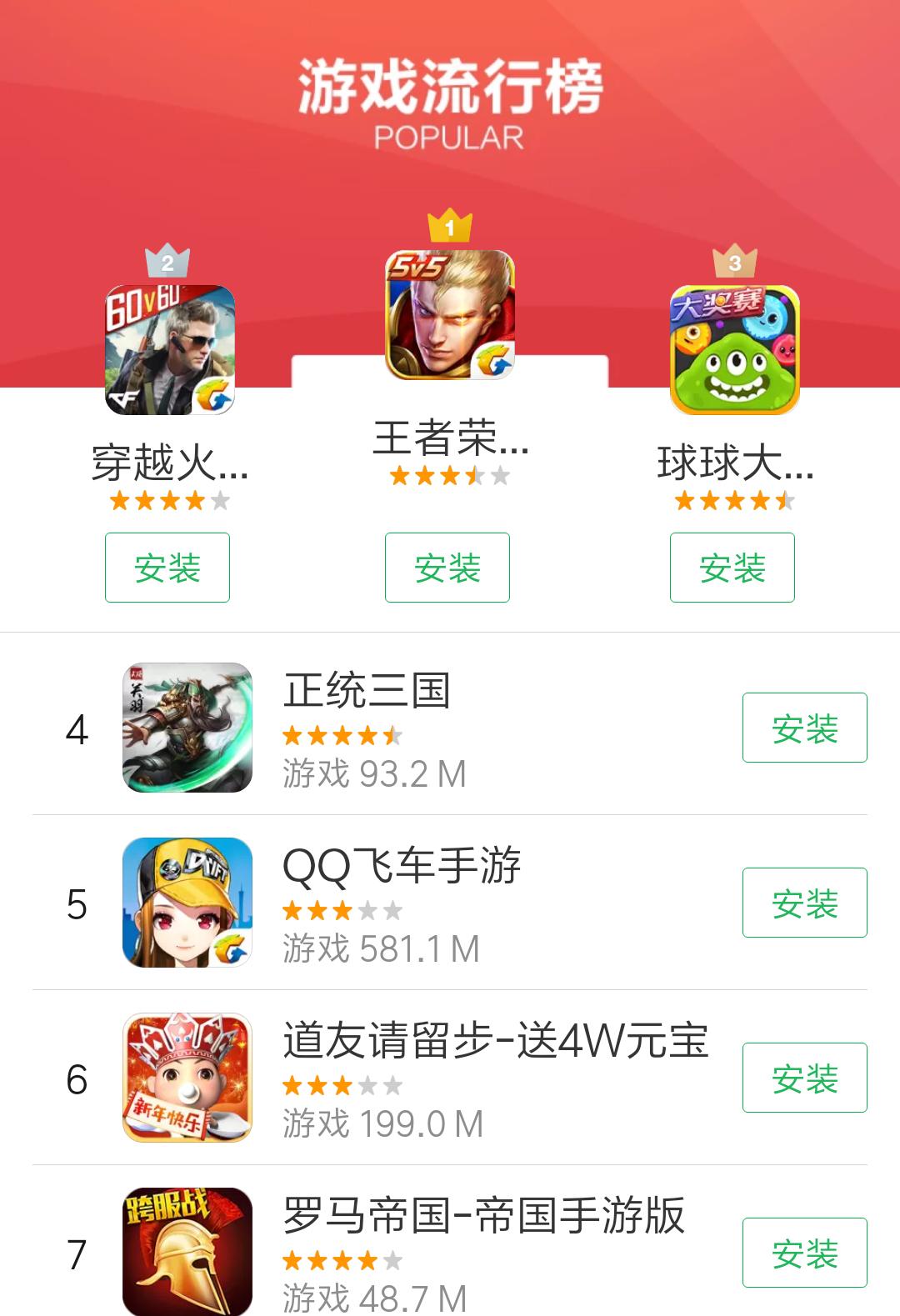The height and width of the screenshot is (1316, 900).
Task: Click the star rating under 正统三国
Action: pos(342,733)
